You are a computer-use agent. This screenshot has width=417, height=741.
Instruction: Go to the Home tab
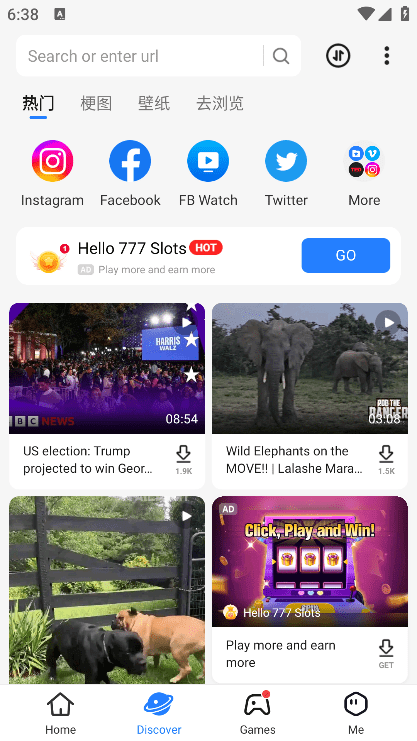point(61,714)
